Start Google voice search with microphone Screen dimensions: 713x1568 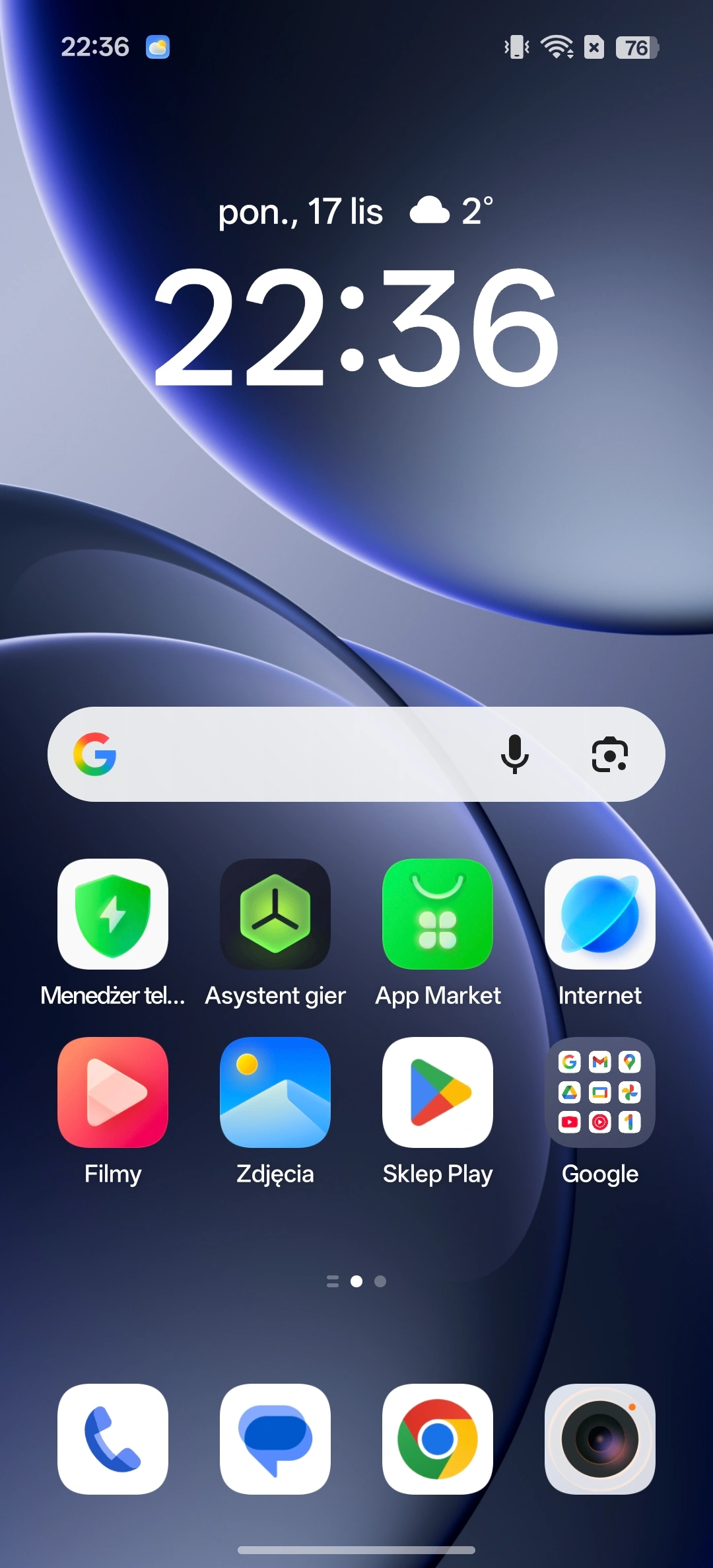click(514, 754)
